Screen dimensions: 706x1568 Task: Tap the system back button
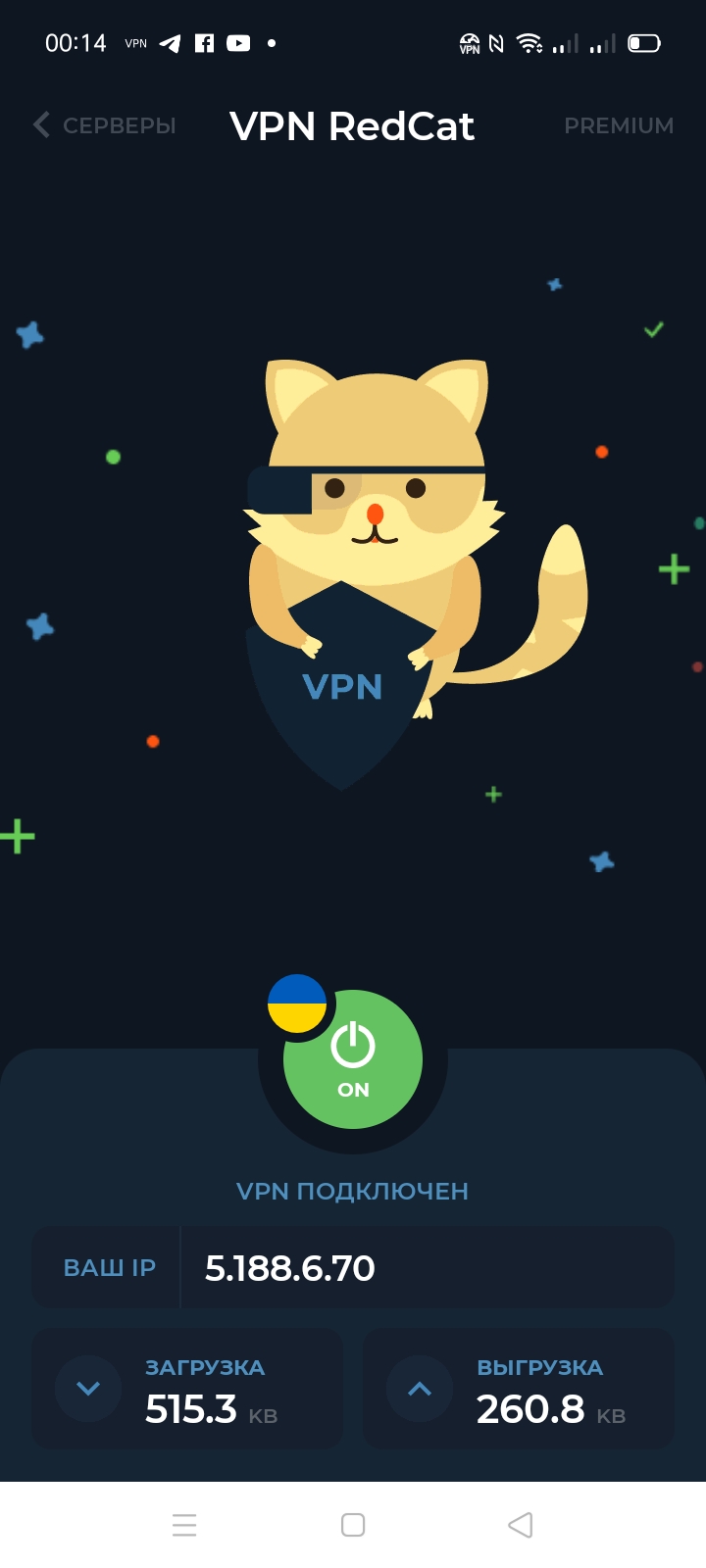521,1525
